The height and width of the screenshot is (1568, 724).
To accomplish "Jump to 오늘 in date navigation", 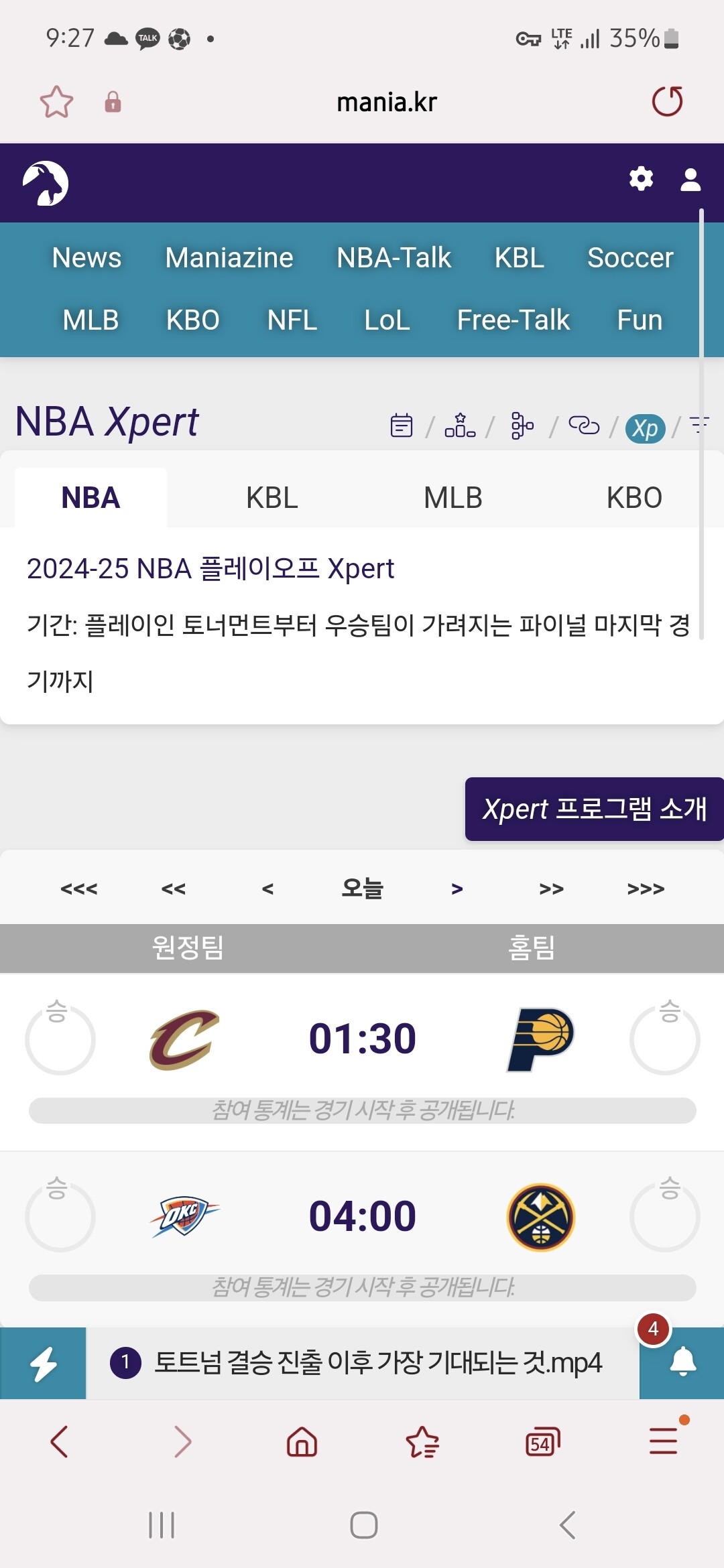I will 362,889.
